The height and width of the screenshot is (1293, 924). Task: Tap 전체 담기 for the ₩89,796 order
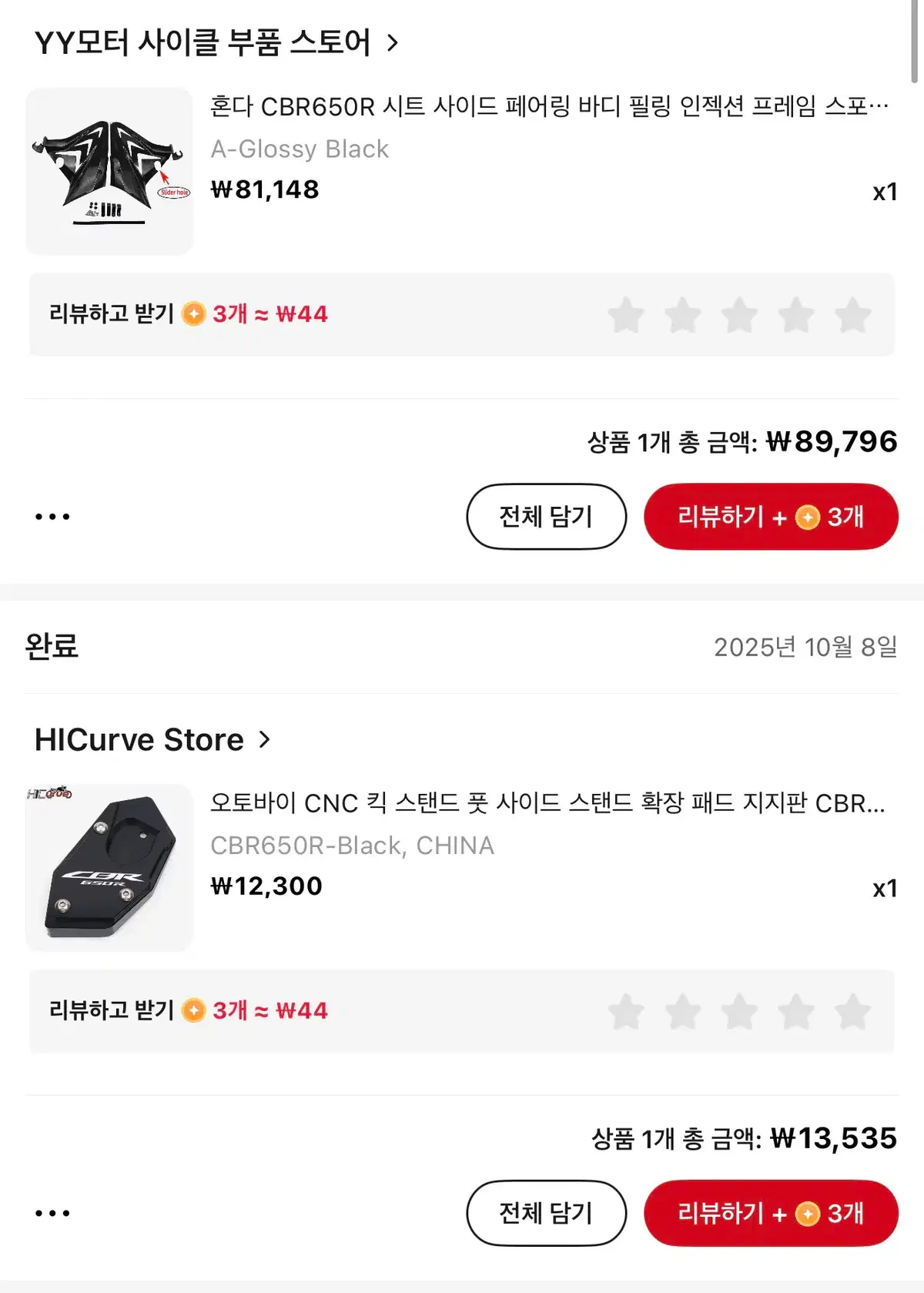pos(546,517)
